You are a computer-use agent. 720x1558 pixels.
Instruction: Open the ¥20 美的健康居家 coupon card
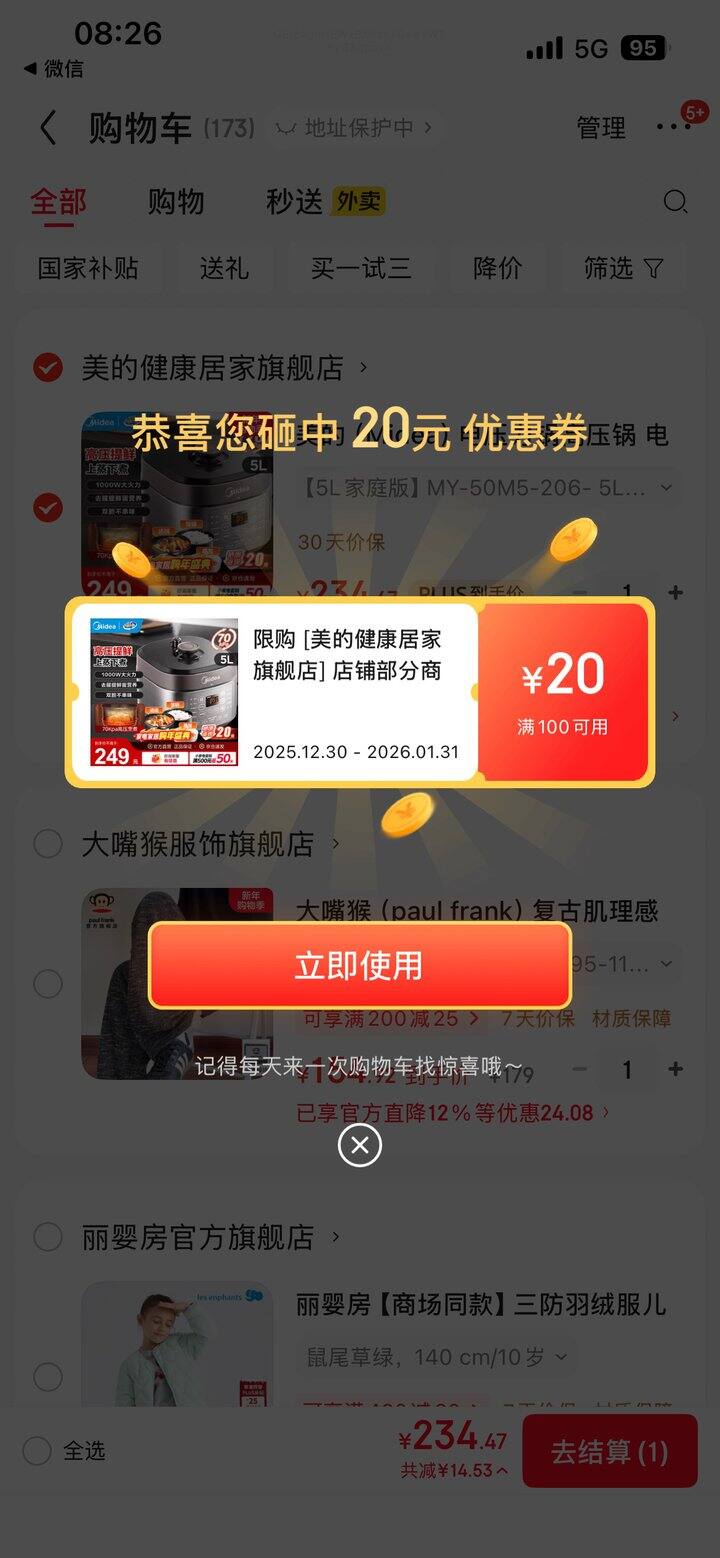tap(360, 693)
